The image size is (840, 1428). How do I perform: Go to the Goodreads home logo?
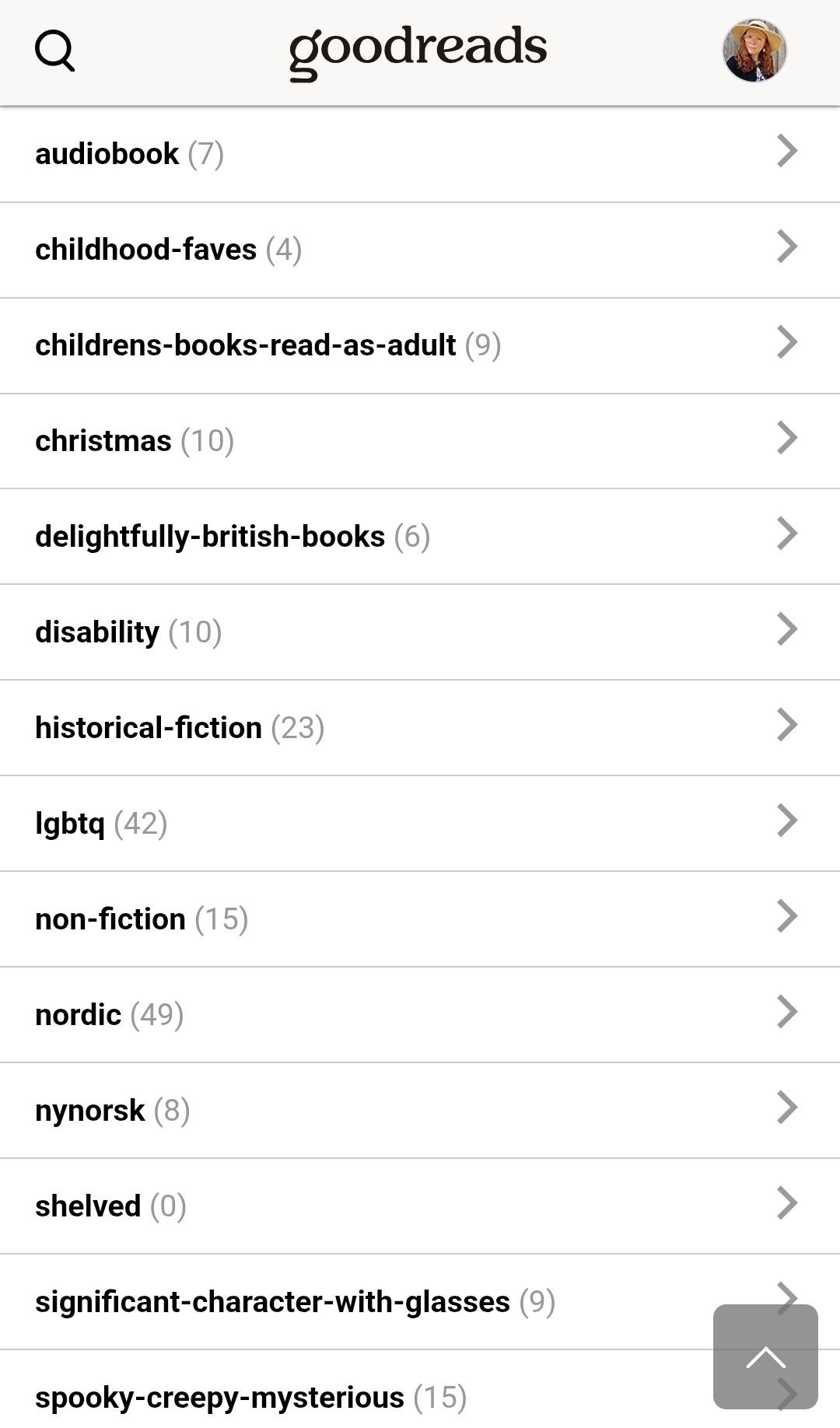[418, 50]
